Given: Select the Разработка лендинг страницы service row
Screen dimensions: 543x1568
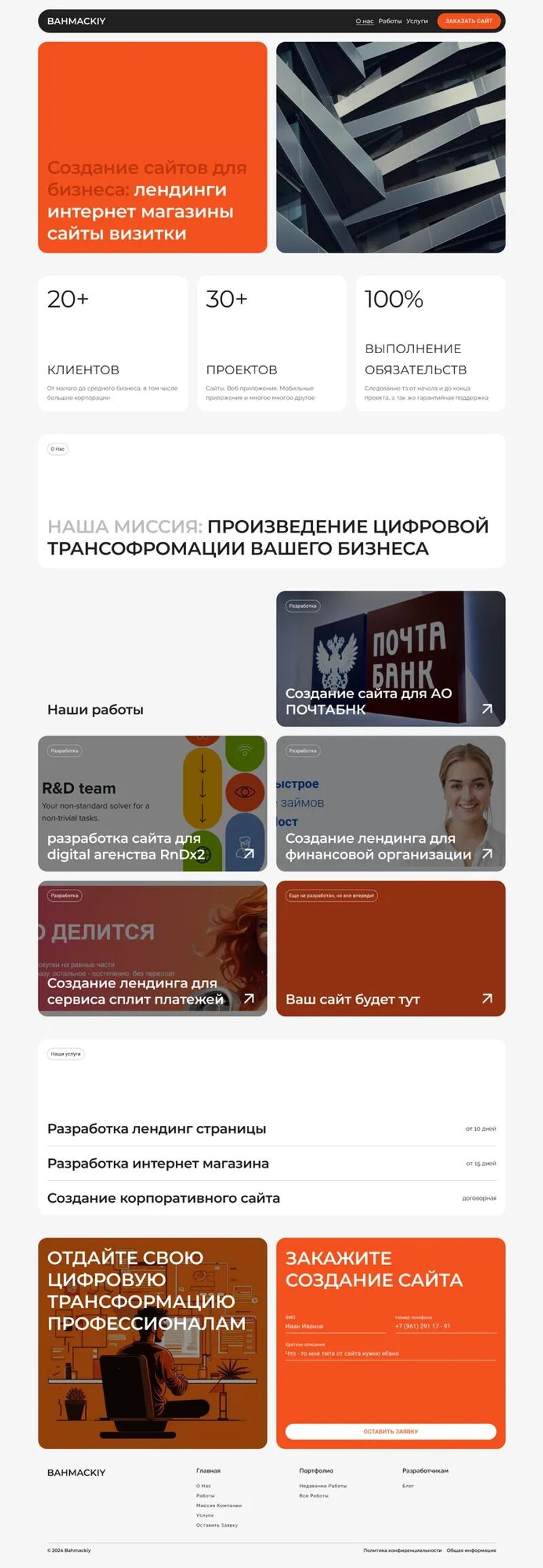Looking at the screenshot, I should click(x=271, y=1129).
